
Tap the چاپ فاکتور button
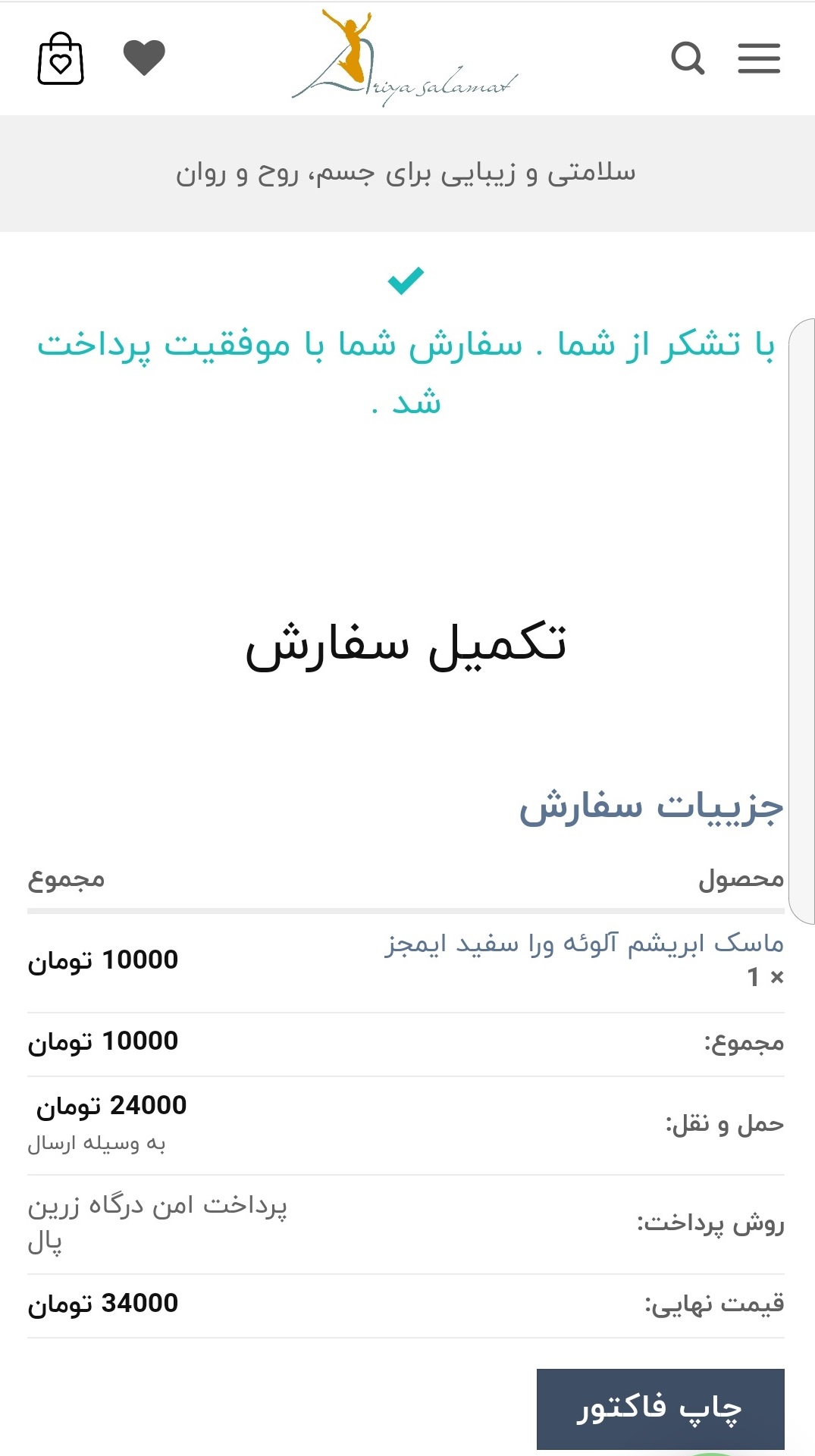[x=660, y=1408]
